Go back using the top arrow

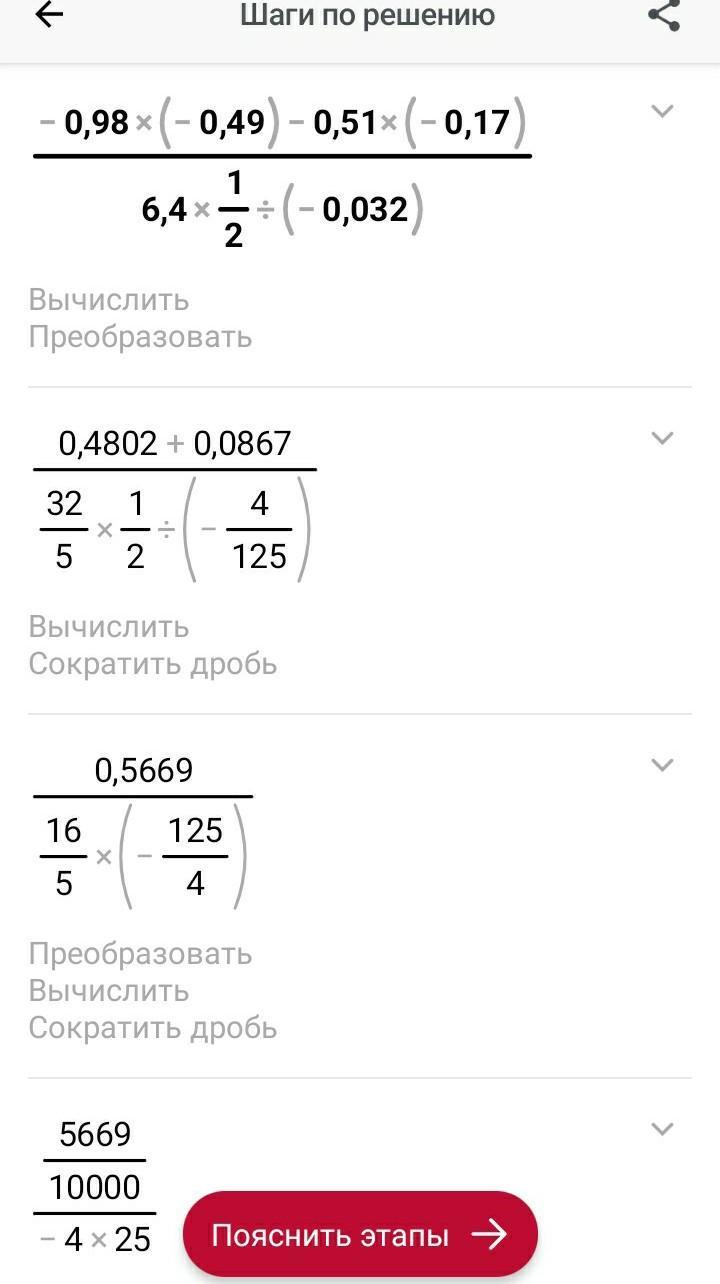pyautogui.click(x=49, y=16)
